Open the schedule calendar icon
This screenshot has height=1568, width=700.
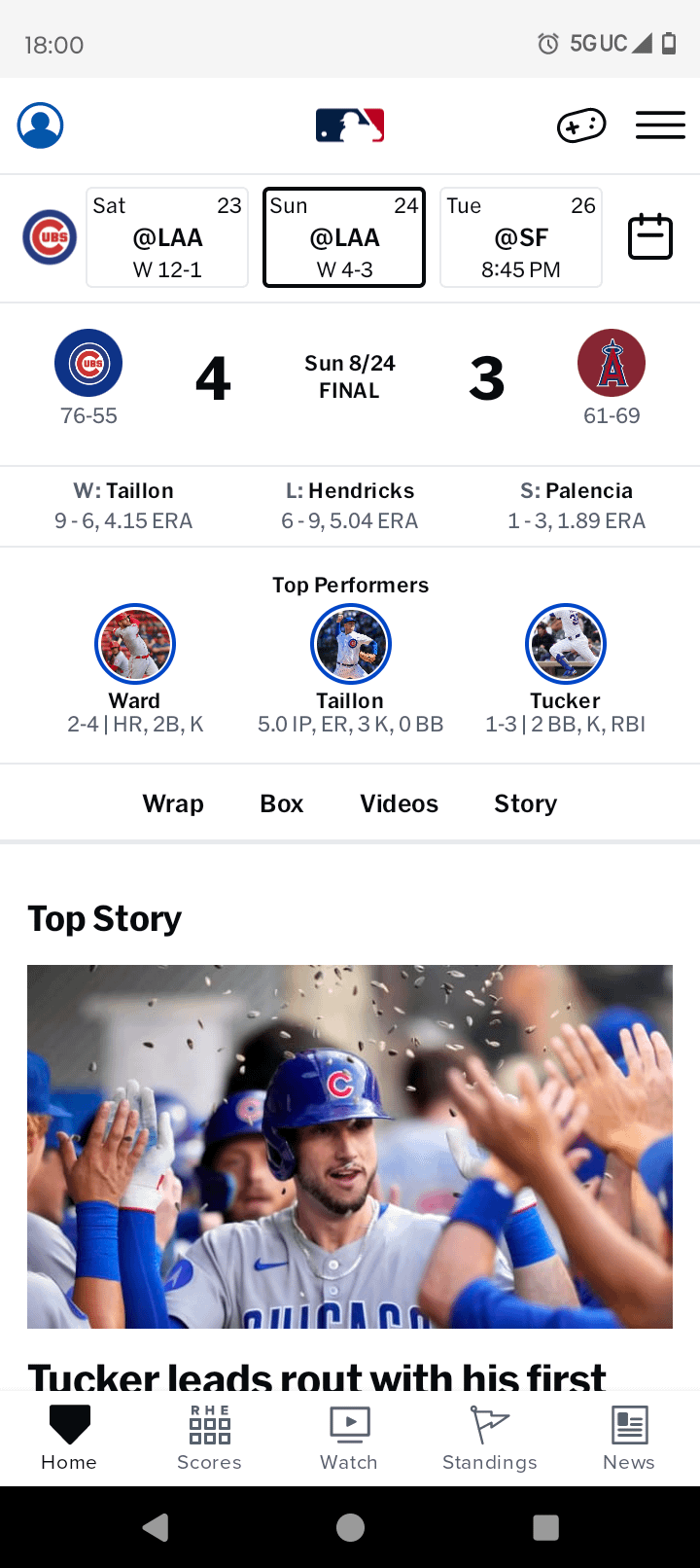coord(649,236)
